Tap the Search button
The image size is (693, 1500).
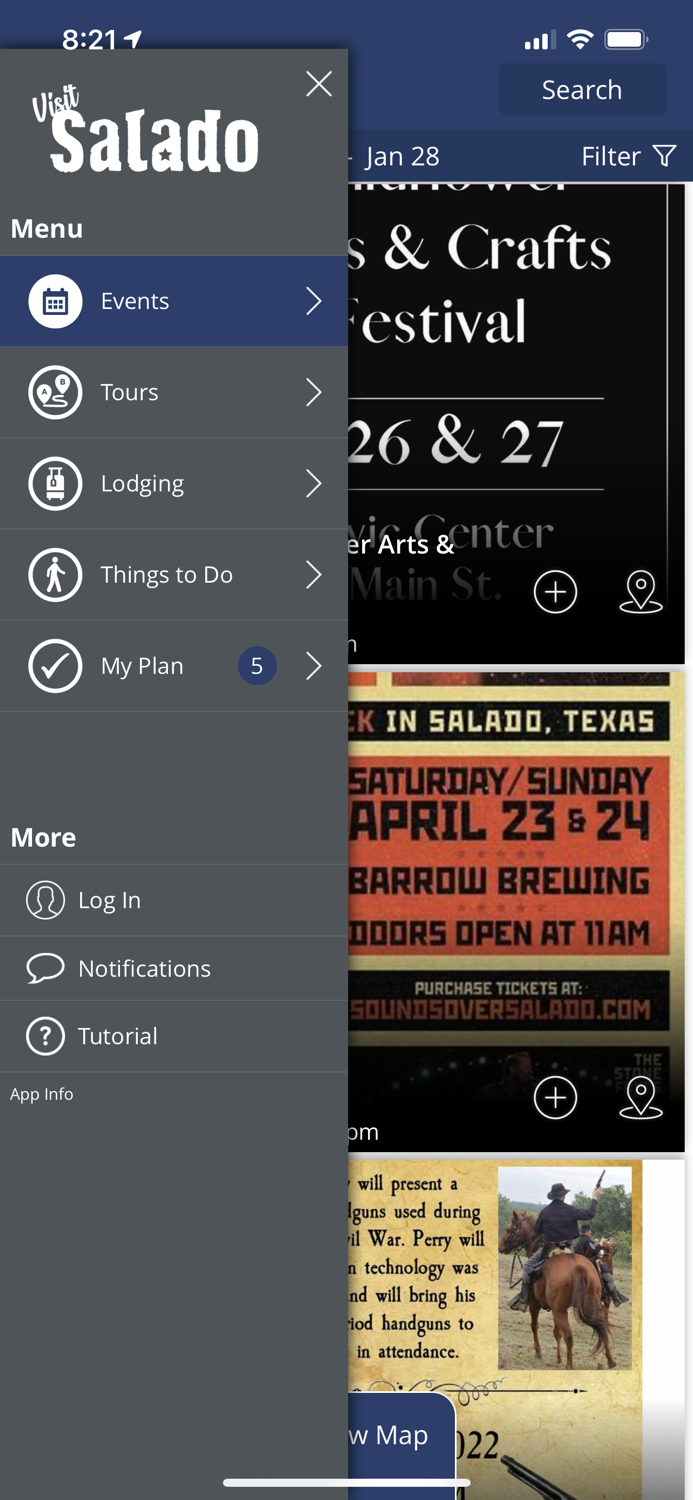point(582,90)
